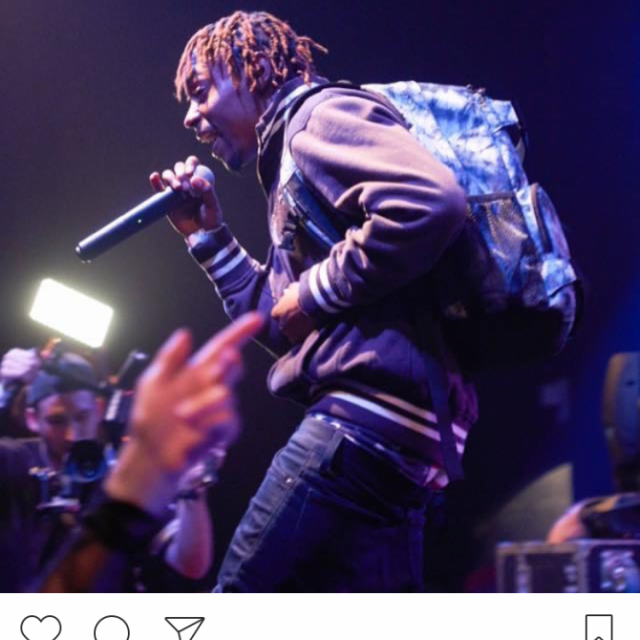Open comments via the speech bubble icon
Image resolution: width=640 pixels, height=640 pixels.
point(111,629)
